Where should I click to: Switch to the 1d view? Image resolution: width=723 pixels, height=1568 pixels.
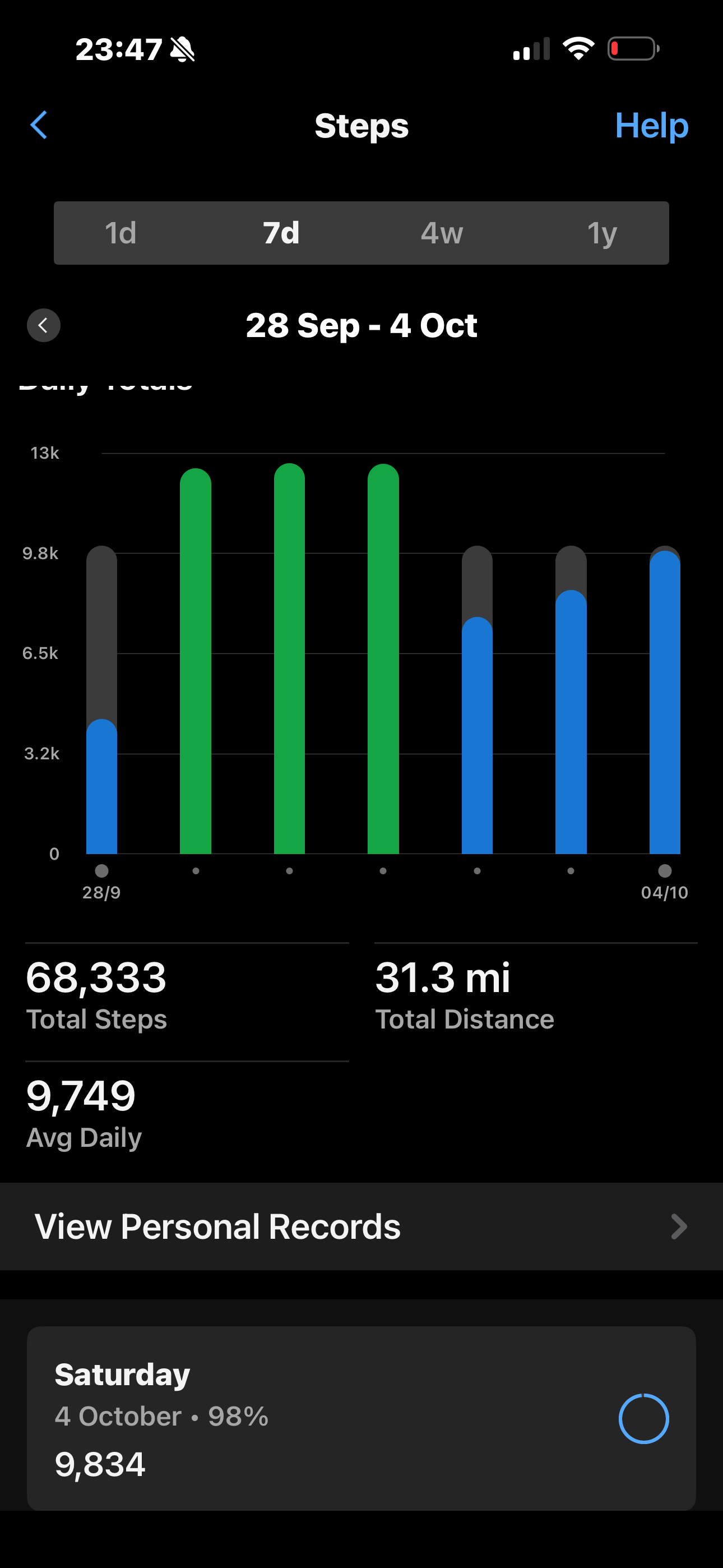pyautogui.click(x=121, y=233)
